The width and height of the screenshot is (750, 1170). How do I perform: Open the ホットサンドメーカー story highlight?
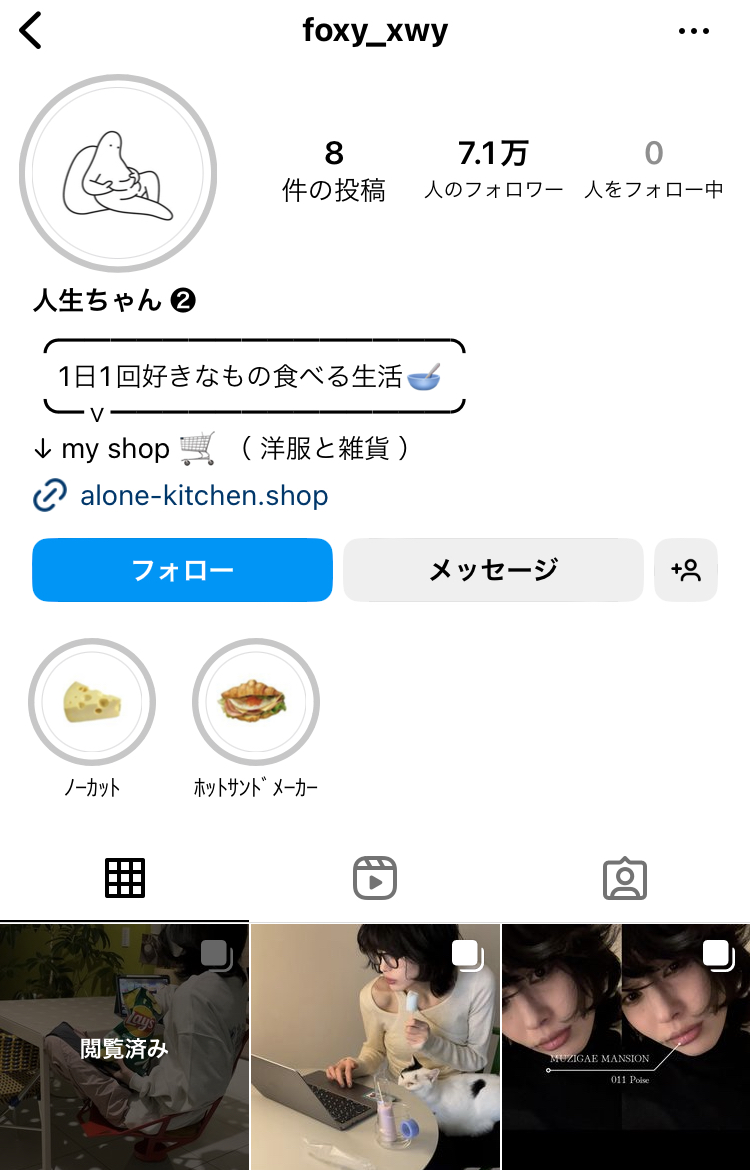coord(256,702)
